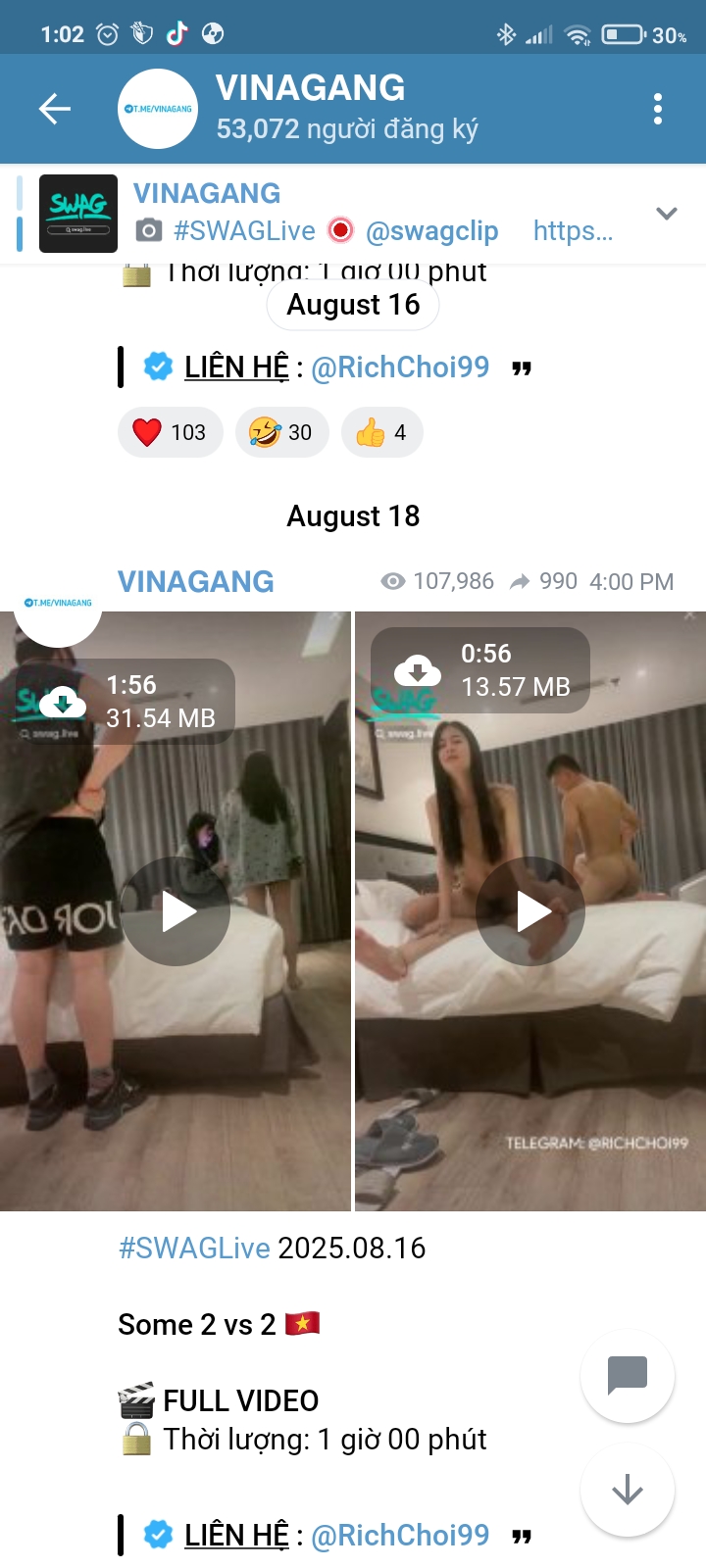Screen dimensions: 706x1568
Task: Open the #SWAGLive hashtag in the caption
Action: (x=194, y=1248)
